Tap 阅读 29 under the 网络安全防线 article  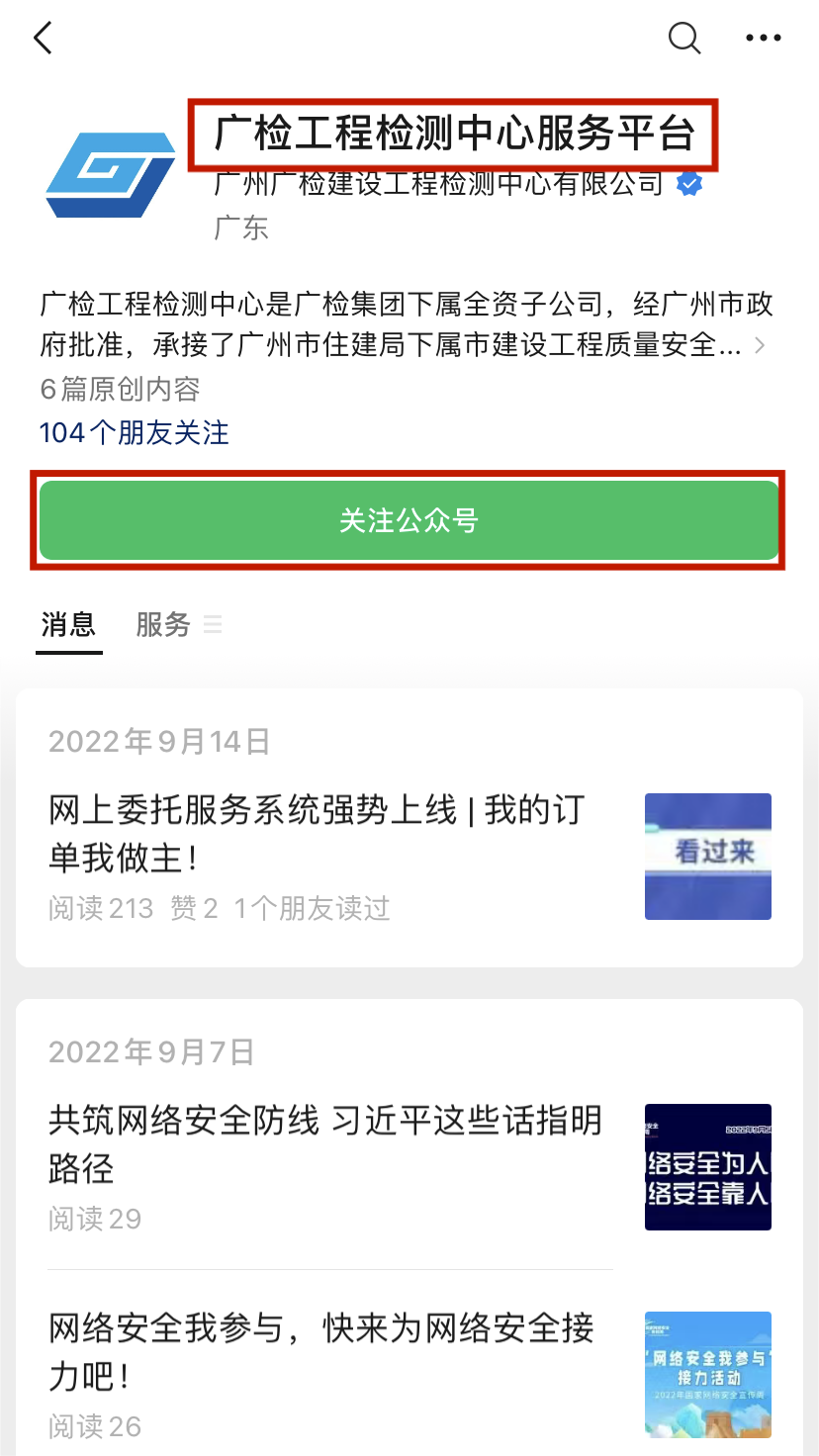click(94, 1220)
